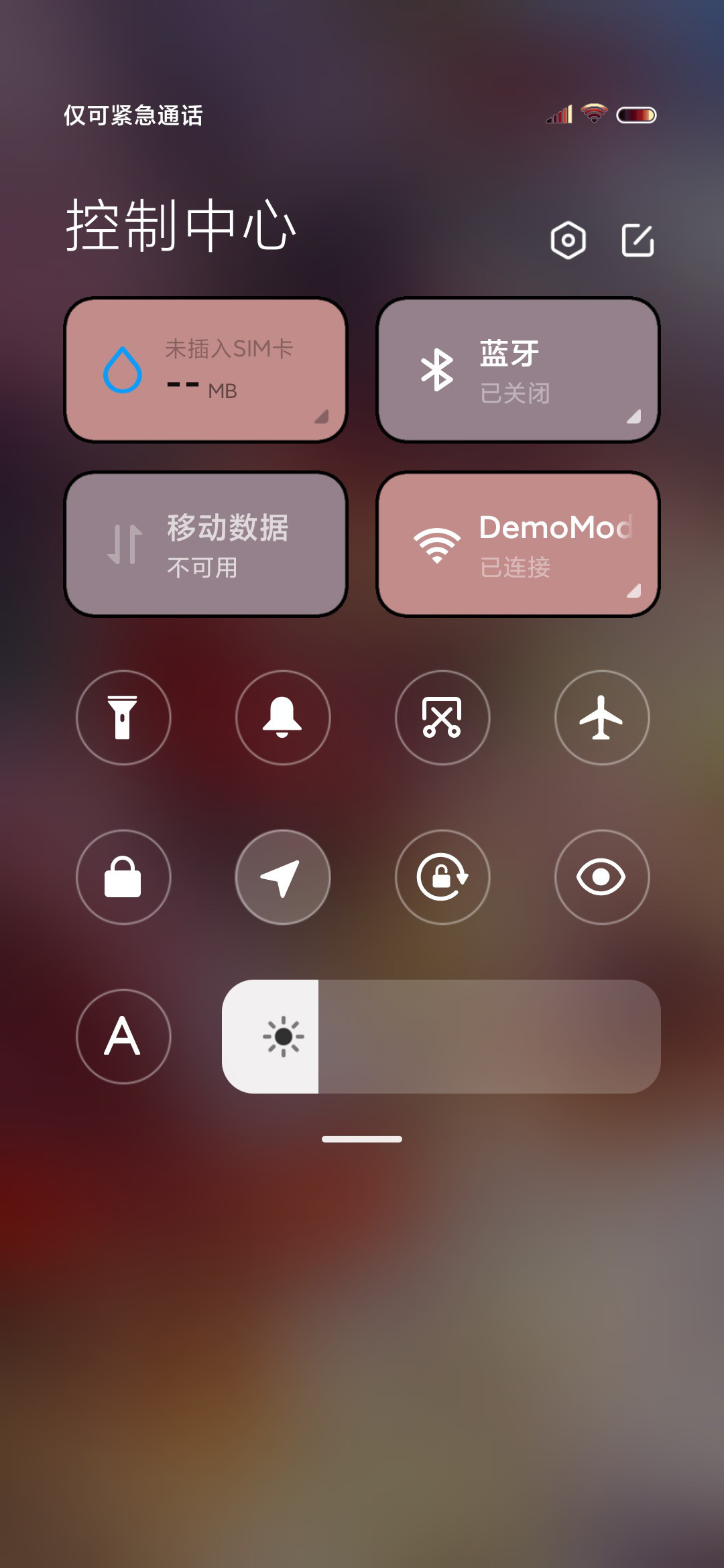This screenshot has height=1568, width=724.
Task: Tap the brightness slider to adjust brightness
Action: coord(441,1037)
